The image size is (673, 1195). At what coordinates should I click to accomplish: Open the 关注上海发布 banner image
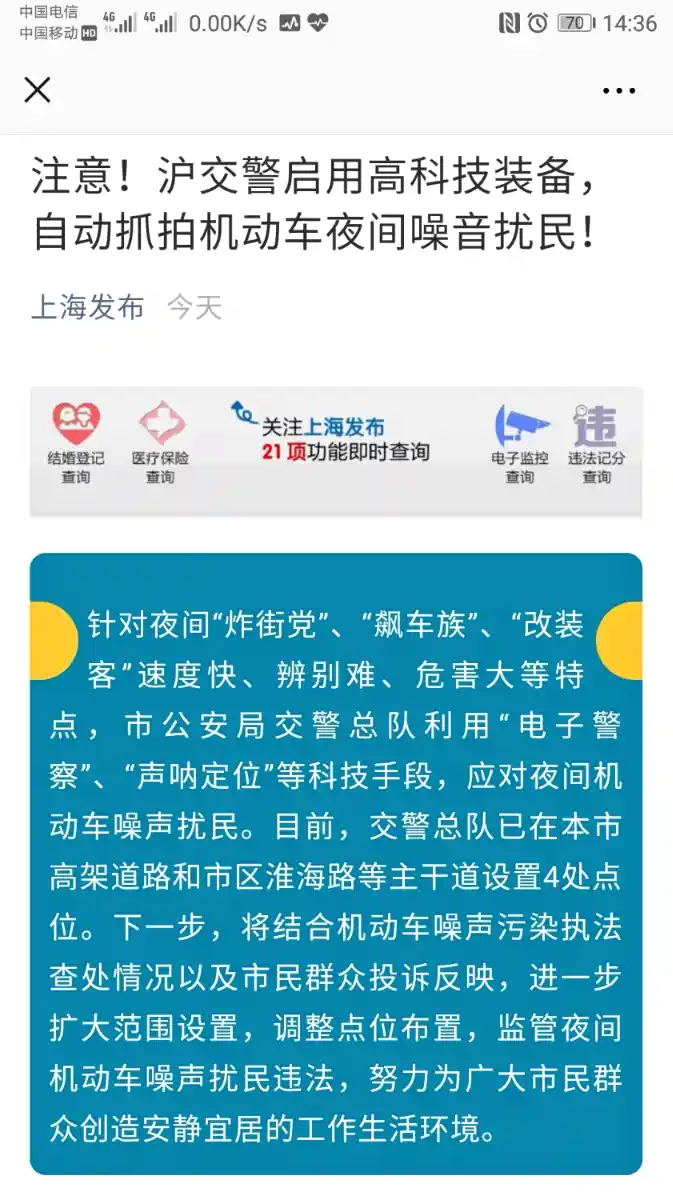point(336,452)
